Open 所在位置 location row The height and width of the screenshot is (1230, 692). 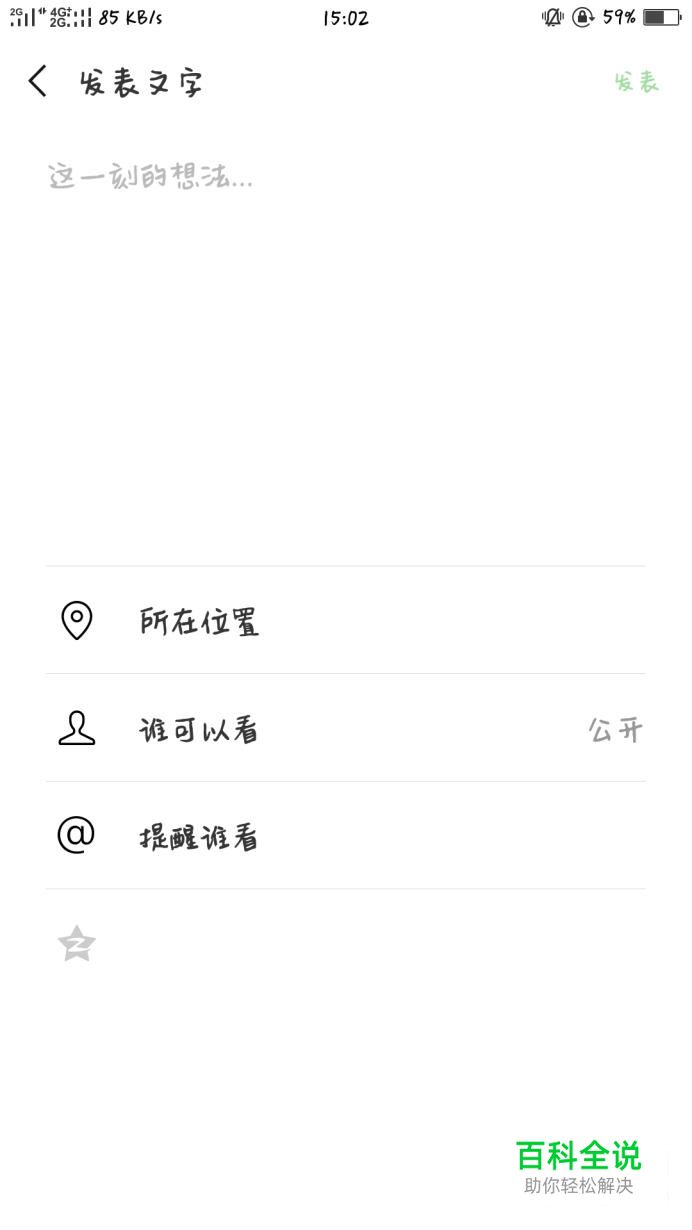pyautogui.click(x=346, y=620)
